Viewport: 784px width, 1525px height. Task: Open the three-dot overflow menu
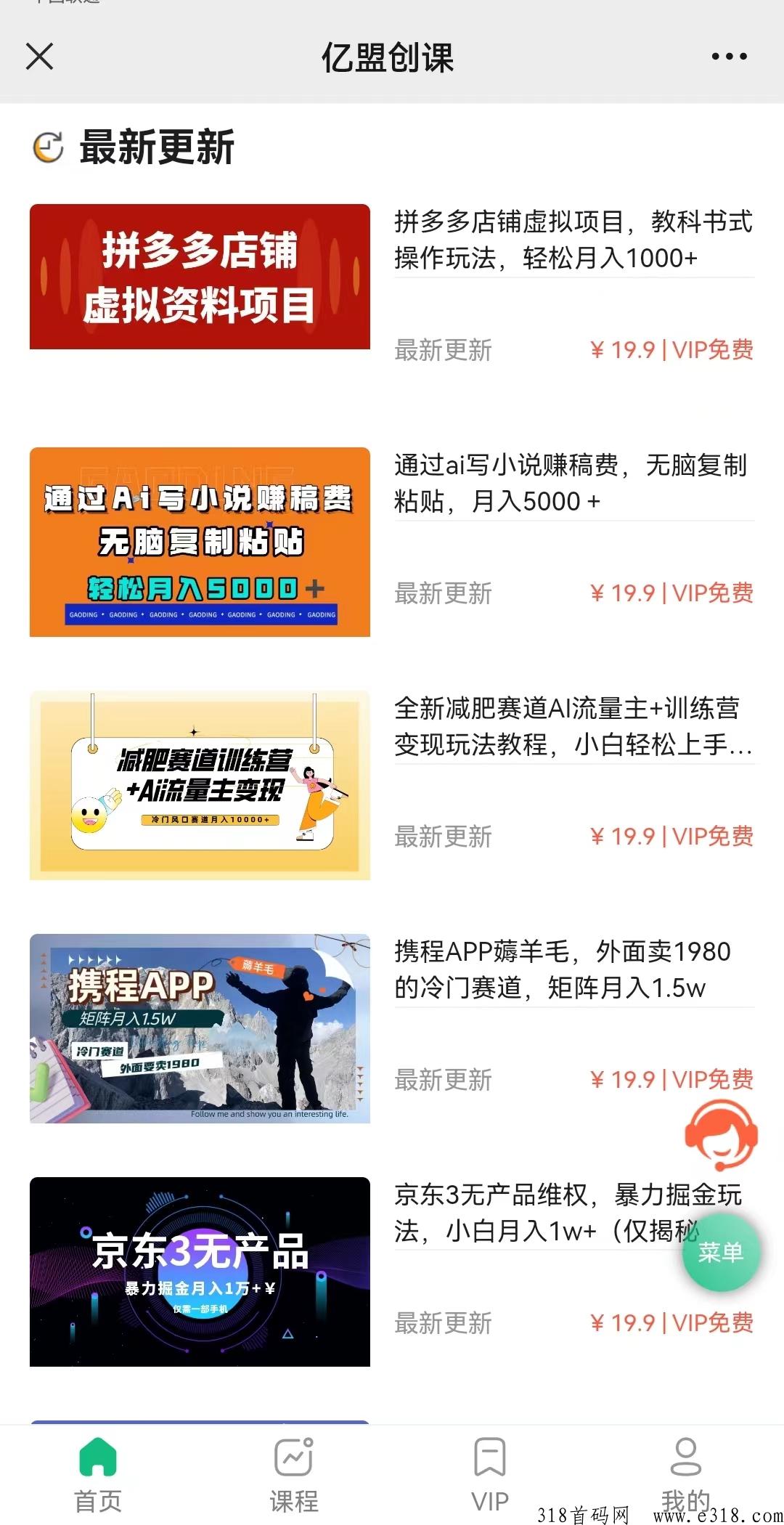pos(729,56)
